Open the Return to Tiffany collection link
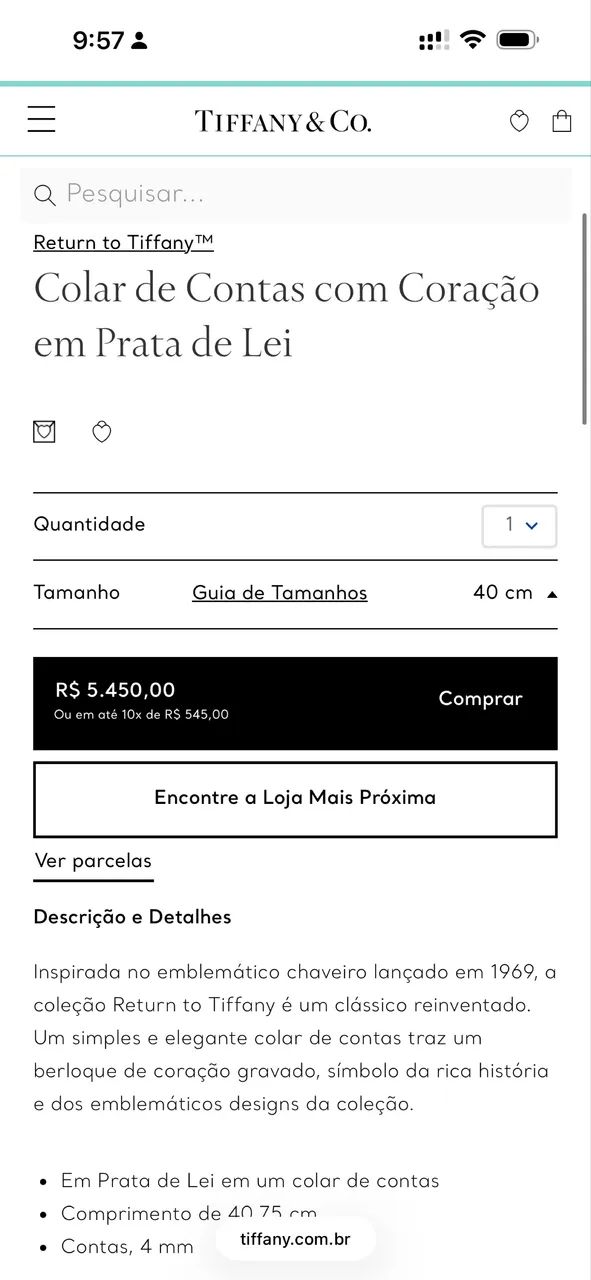Viewport: 591px width, 1280px height. point(123,242)
